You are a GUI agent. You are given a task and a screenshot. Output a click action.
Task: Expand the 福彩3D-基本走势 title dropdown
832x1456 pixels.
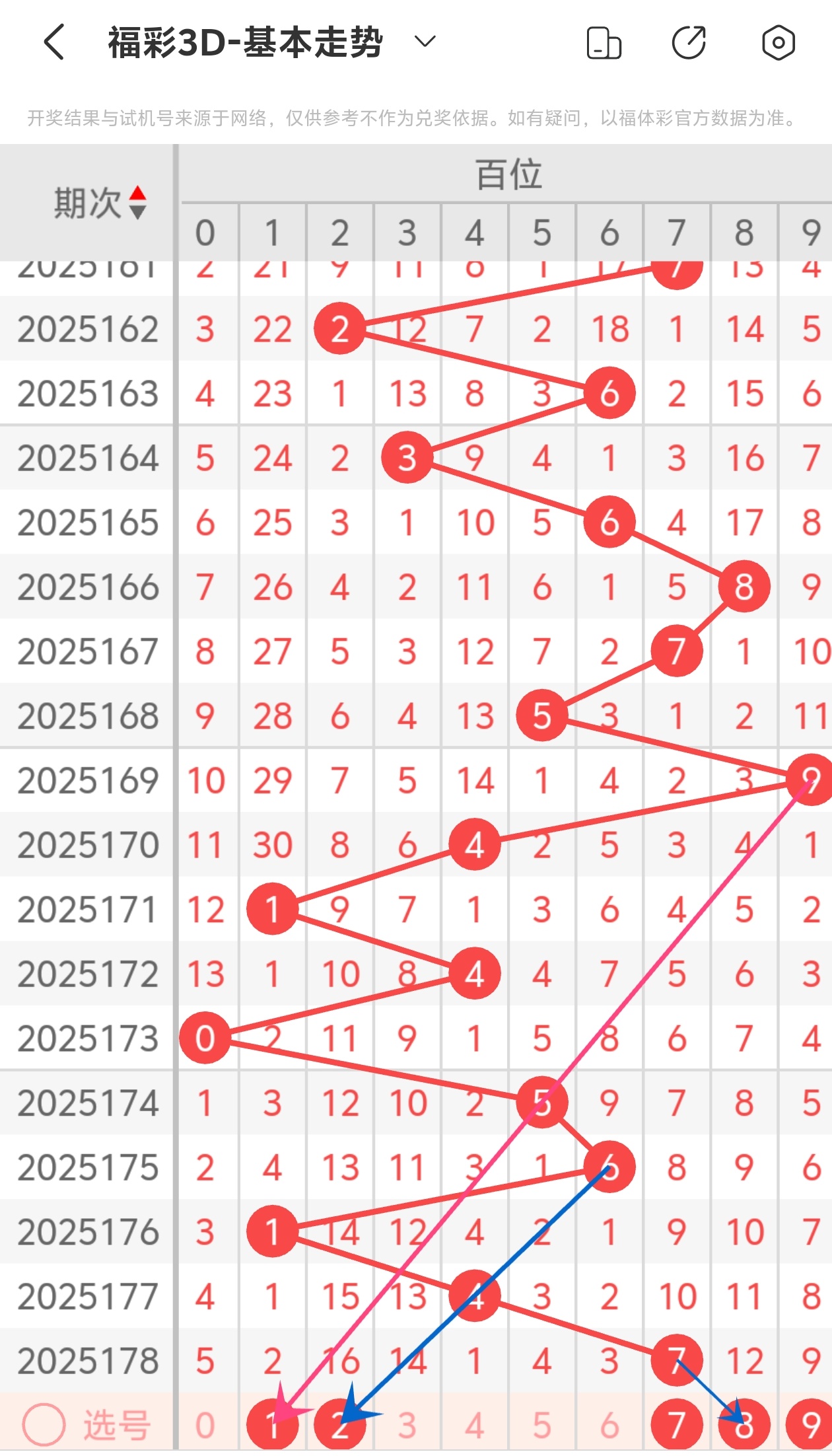point(425,42)
